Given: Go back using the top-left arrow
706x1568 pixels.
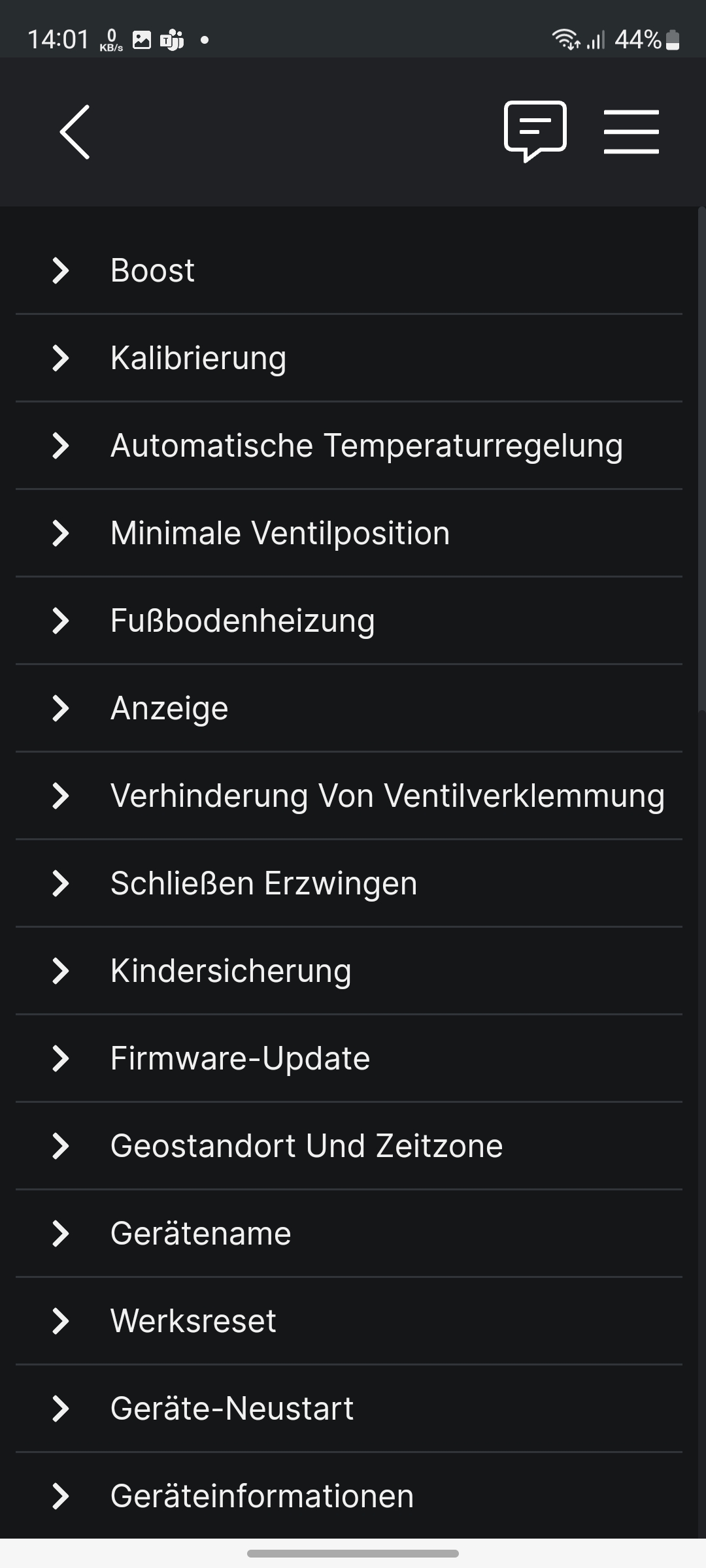Looking at the screenshot, I should pos(75,132).
